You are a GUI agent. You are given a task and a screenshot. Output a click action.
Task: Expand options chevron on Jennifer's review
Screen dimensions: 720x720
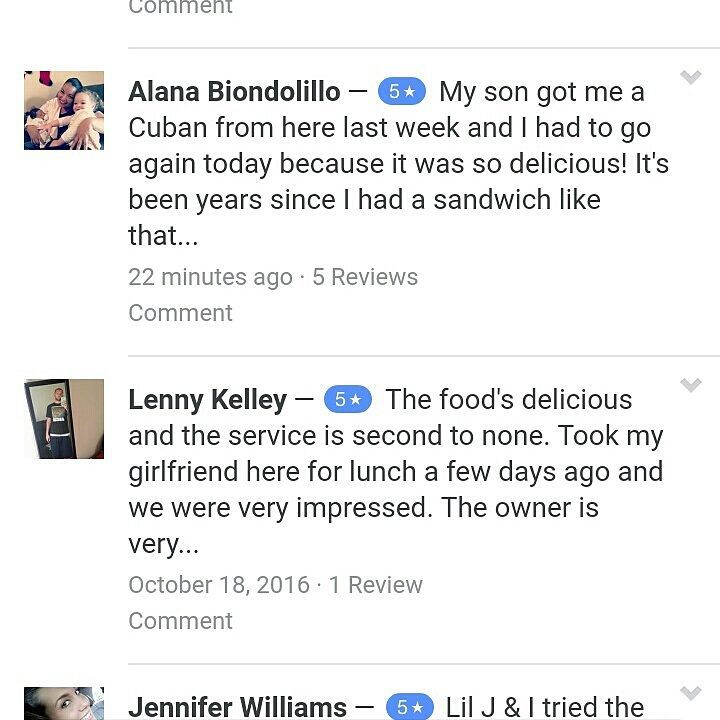click(x=690, y=693)
